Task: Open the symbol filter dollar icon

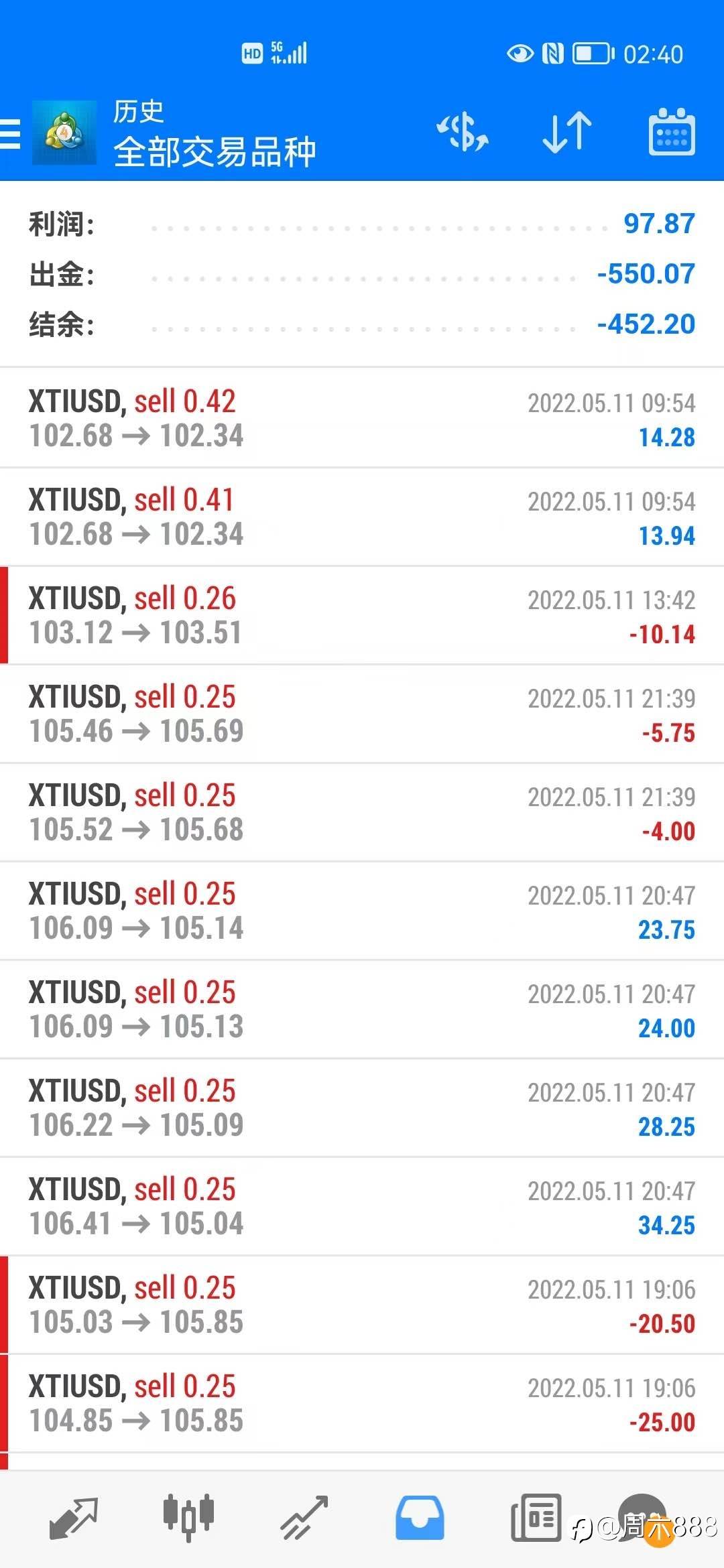Action: pos(463,131)
